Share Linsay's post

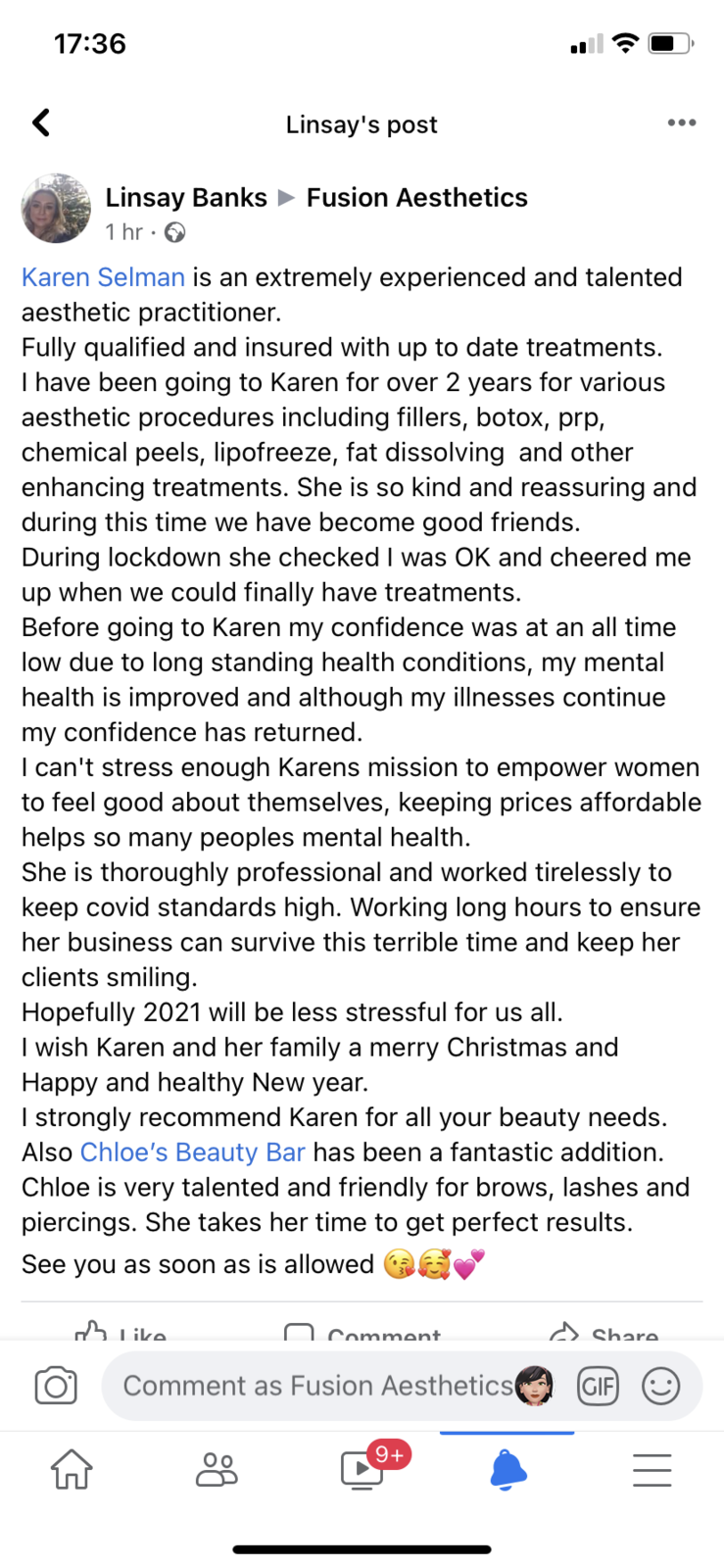(x=604, y=1331)
